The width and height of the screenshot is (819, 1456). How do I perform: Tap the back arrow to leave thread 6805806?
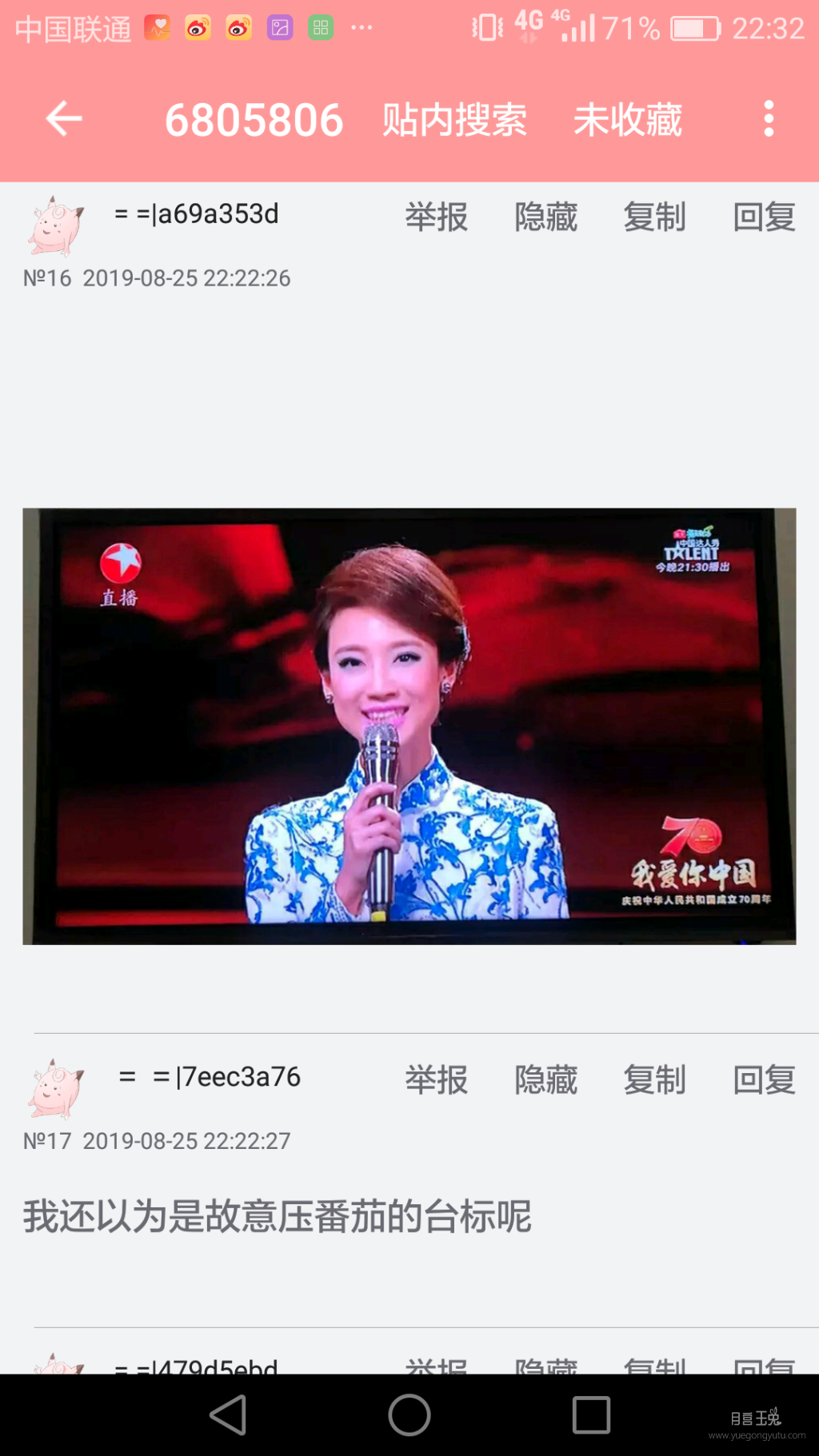63,118
